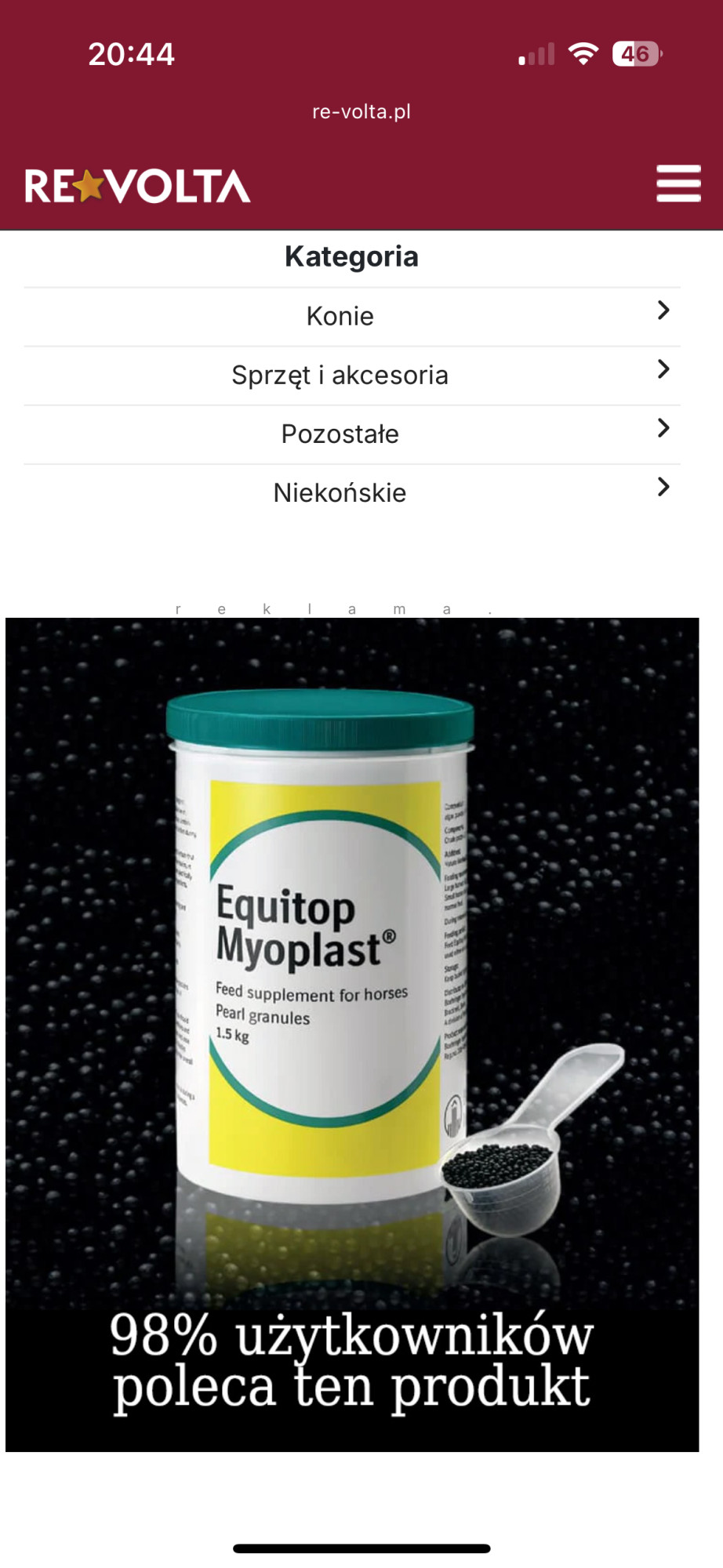The image size is (723, 1568).
Task: Tap the re-volta.pl address bar
Action: (361, 111)
